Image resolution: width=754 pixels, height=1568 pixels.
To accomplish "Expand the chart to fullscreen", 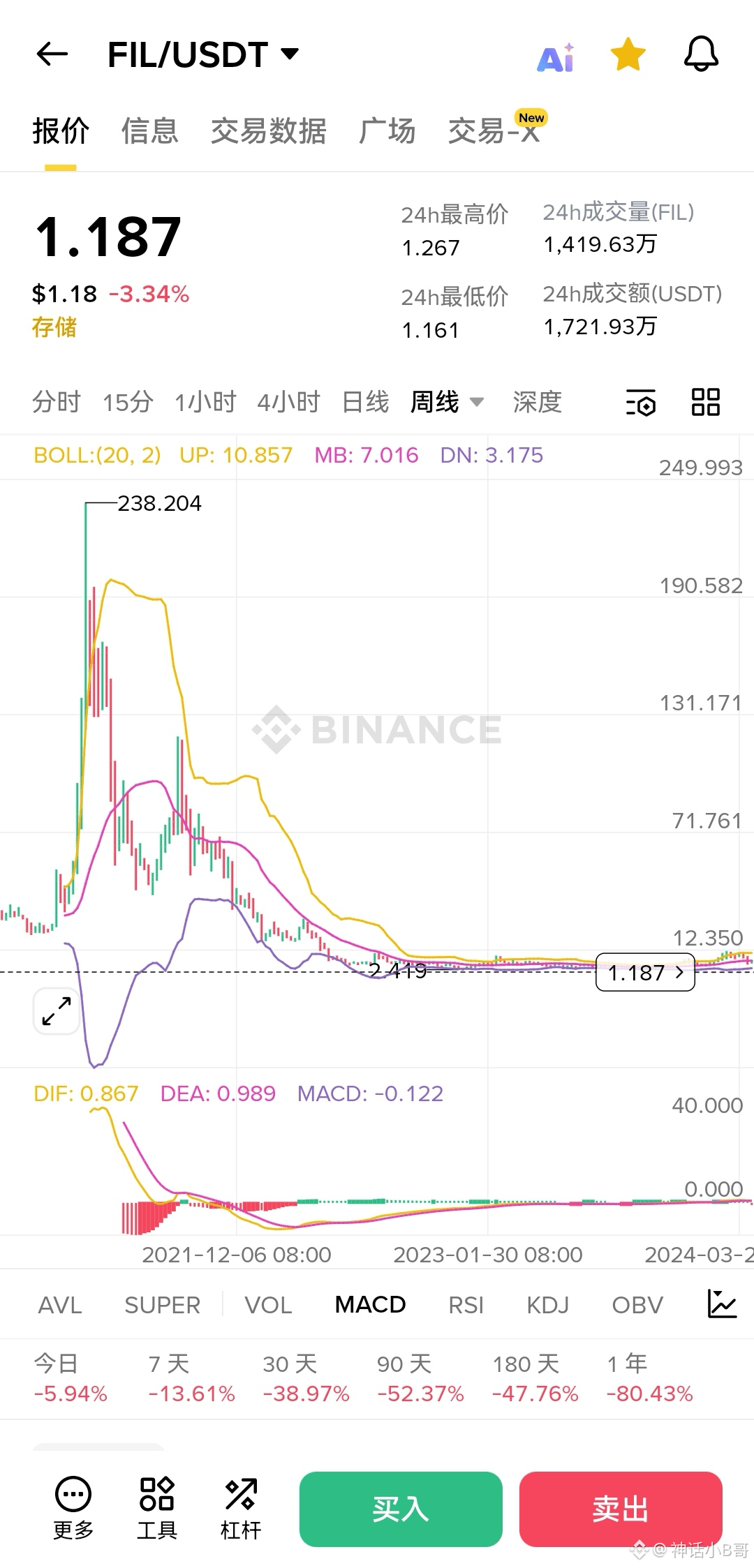I will pyautogui.click(x=57, y=1011).
